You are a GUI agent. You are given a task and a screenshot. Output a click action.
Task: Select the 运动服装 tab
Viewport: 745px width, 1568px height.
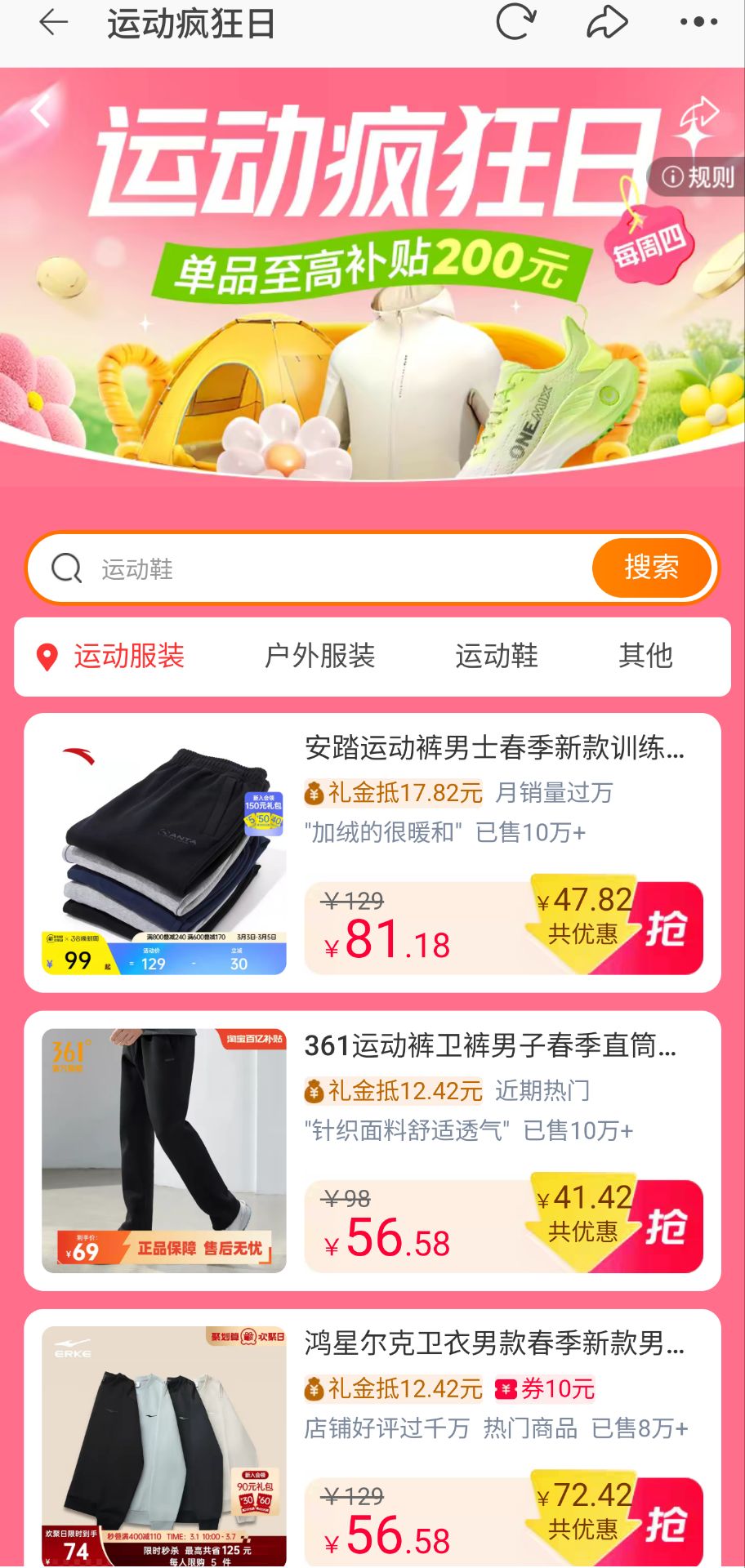(x=128, y=656)
